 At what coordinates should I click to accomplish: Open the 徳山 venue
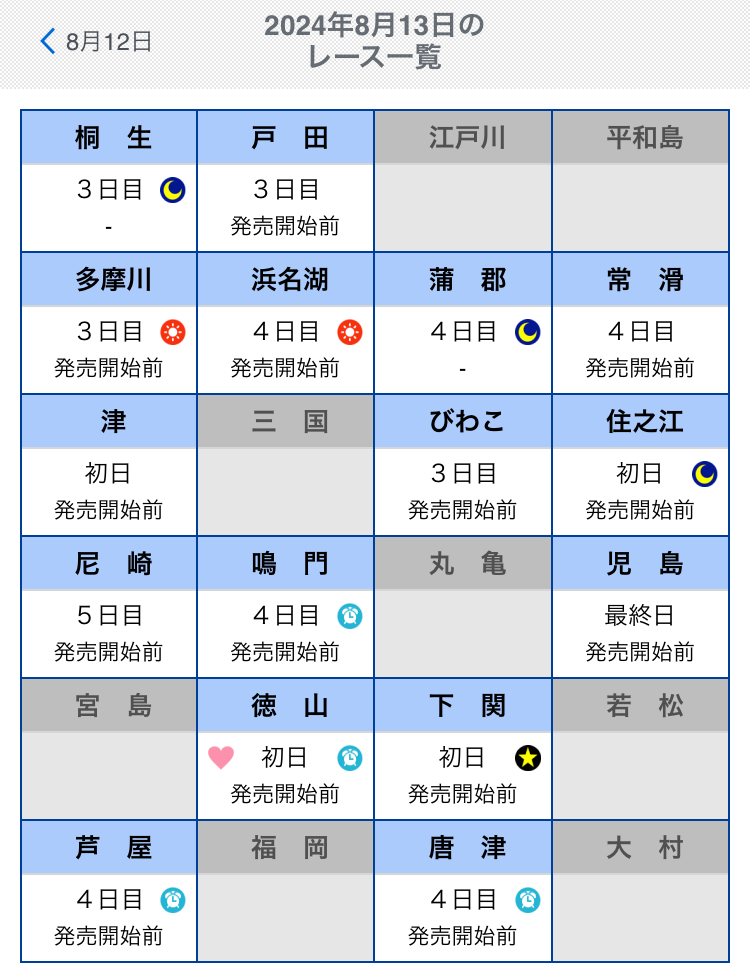286,749
